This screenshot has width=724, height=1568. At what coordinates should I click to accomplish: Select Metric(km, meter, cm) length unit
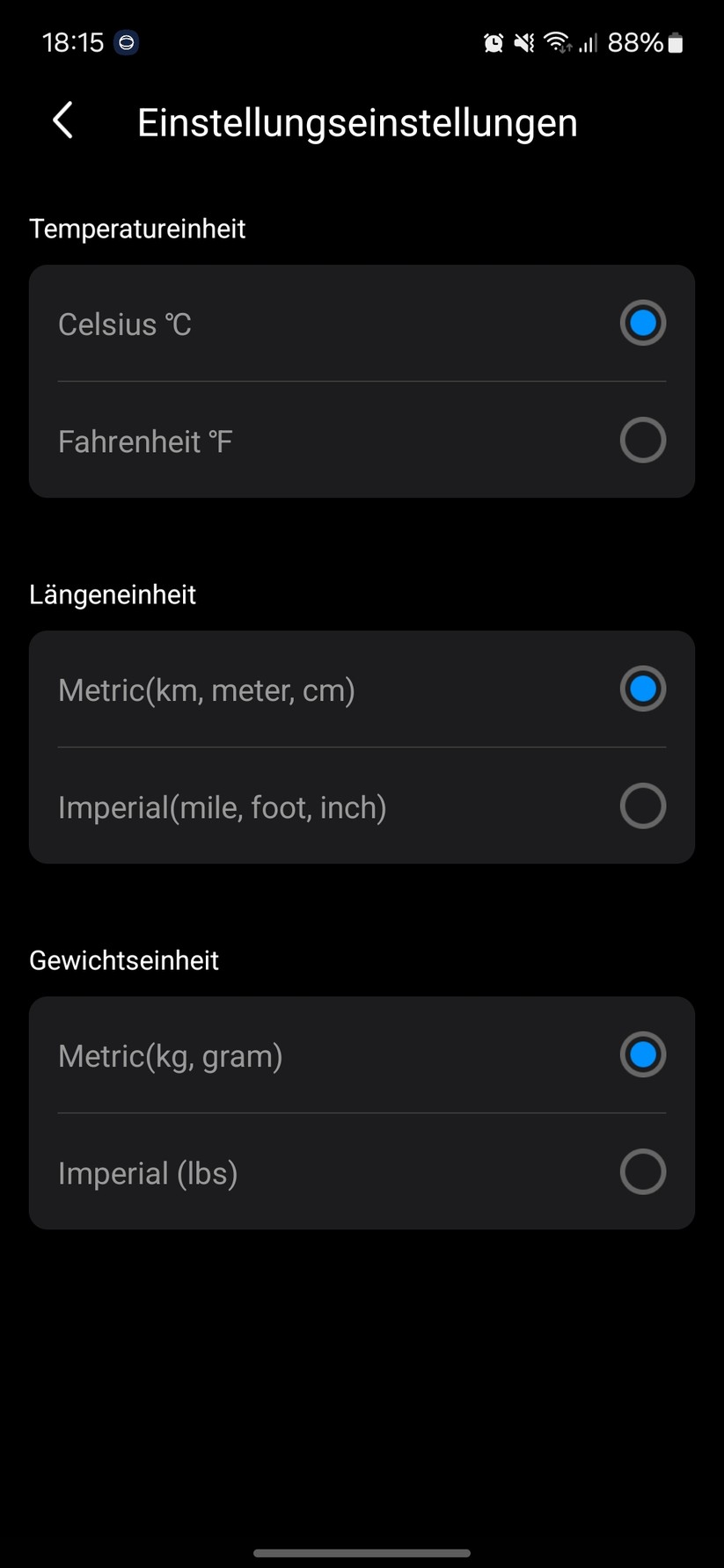click(642, 689)
